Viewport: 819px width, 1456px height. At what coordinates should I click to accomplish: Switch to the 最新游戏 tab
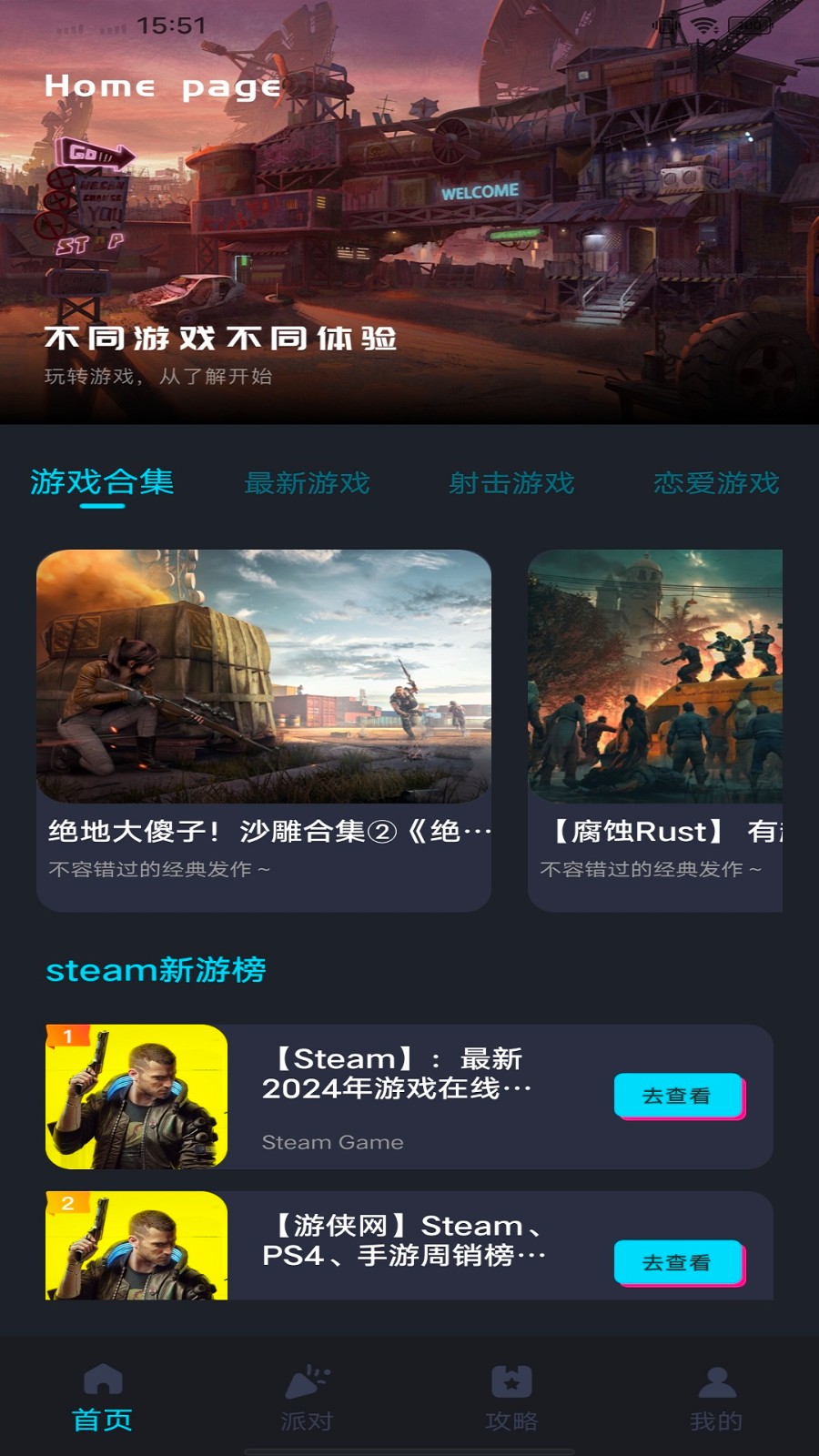(x=307, y=483)
